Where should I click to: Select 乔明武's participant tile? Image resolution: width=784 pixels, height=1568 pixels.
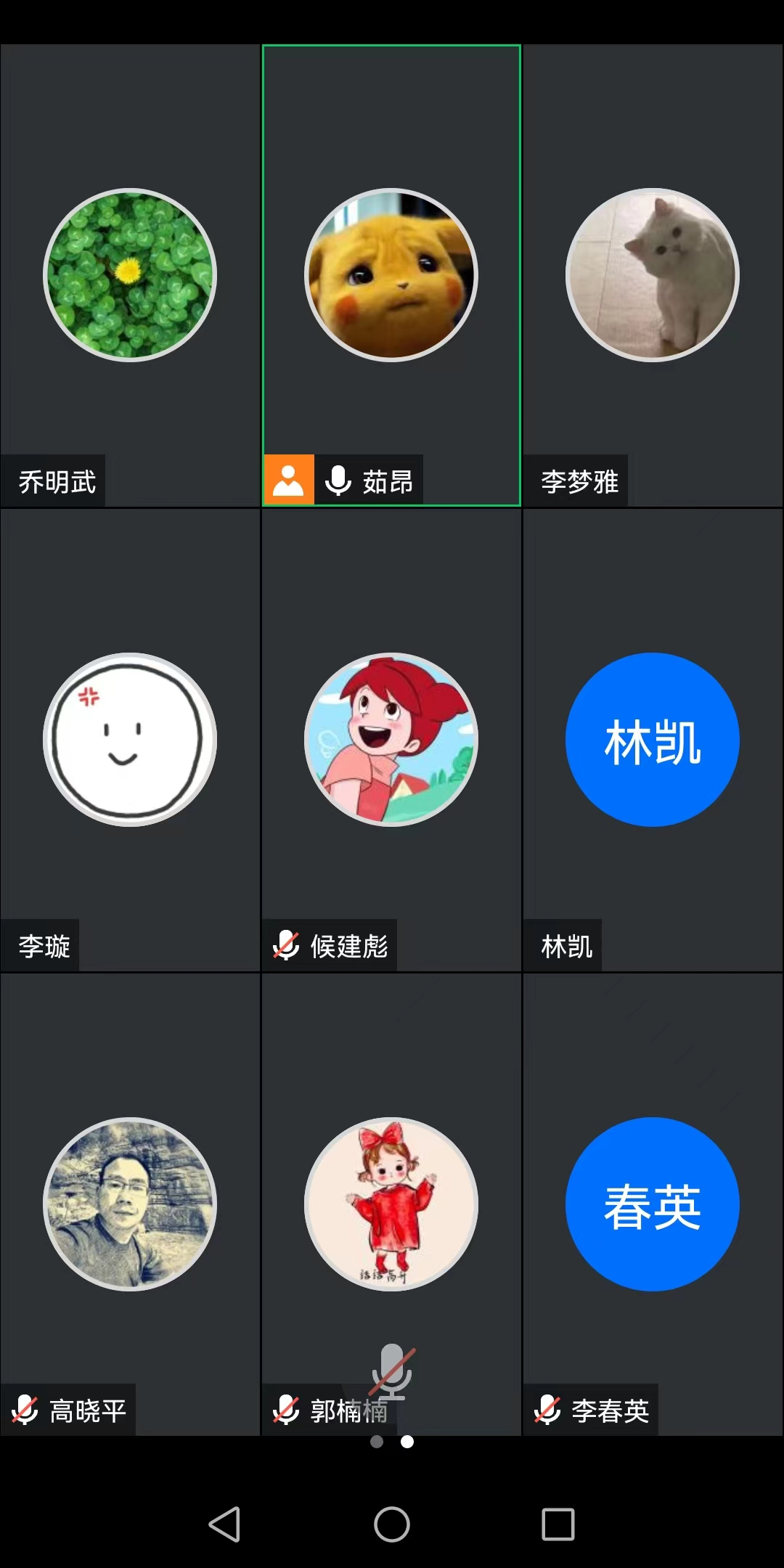[x=130, y=275]
